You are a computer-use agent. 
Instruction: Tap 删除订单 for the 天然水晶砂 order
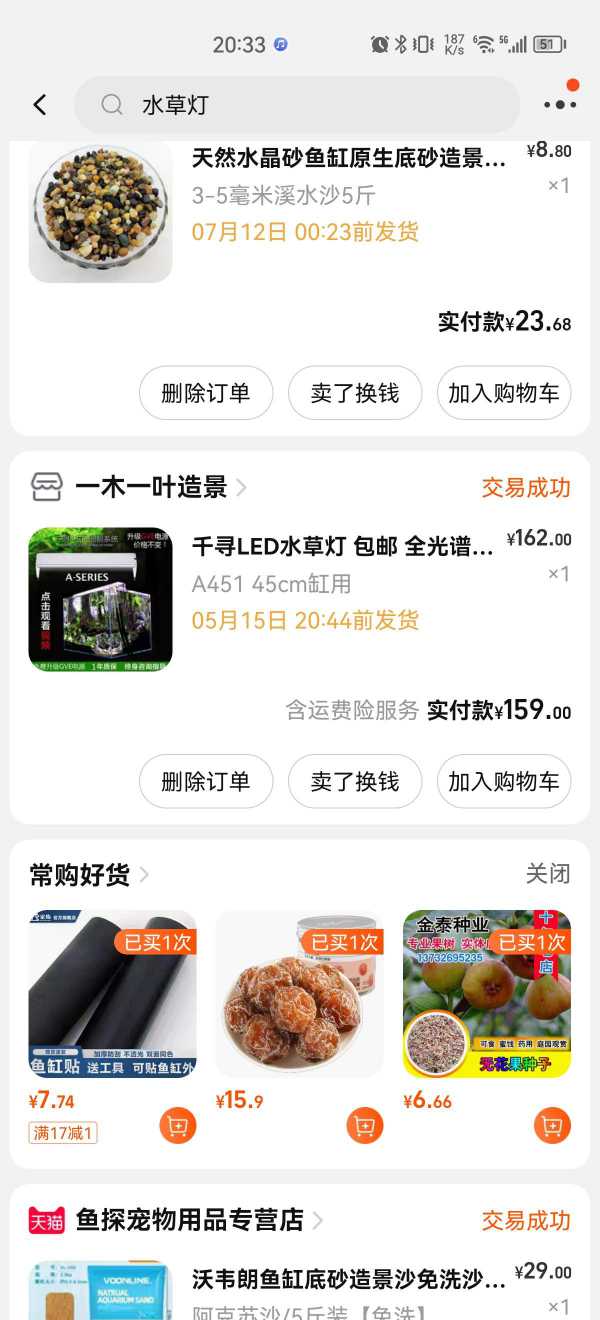pos(206,393)
